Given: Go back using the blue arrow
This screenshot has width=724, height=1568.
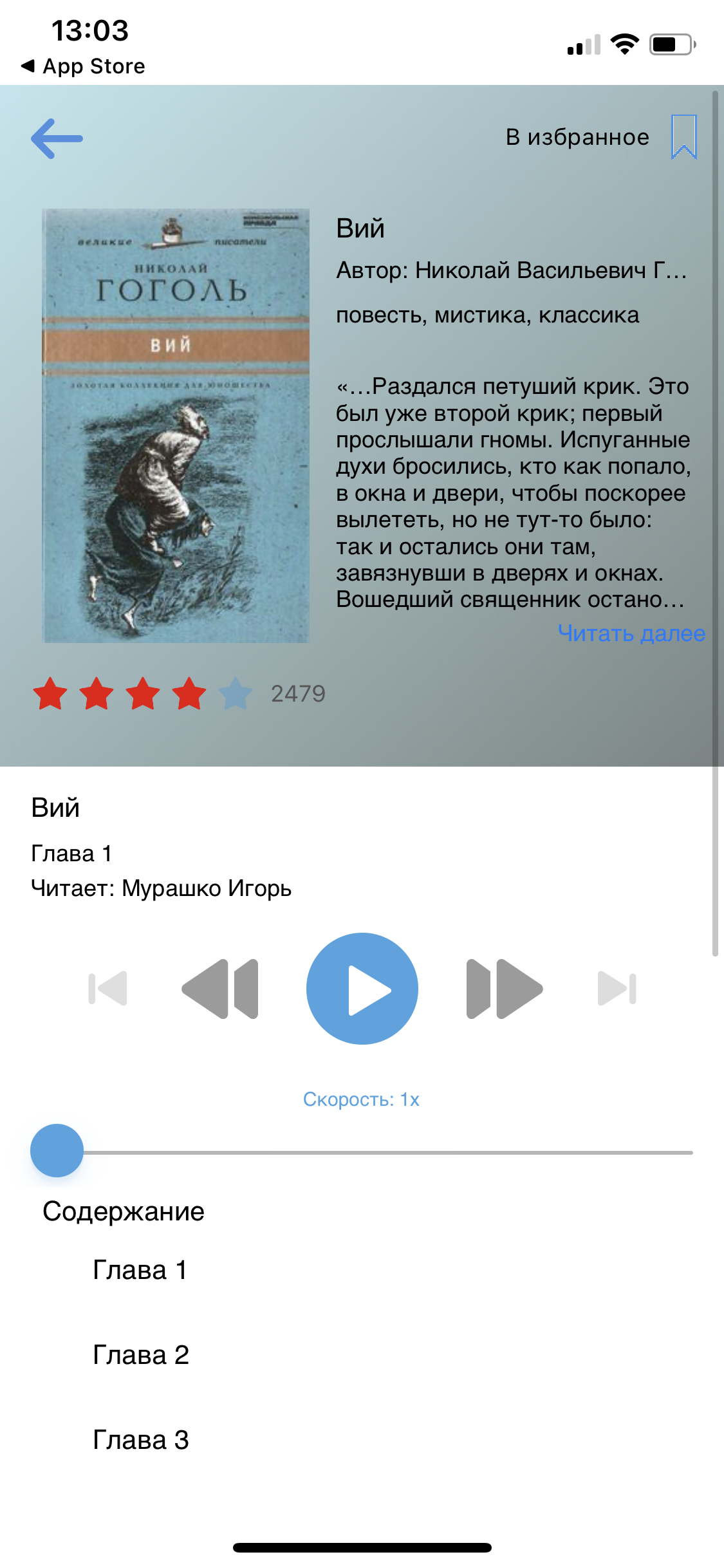Looking at the screenshot, I should (57, 138).
